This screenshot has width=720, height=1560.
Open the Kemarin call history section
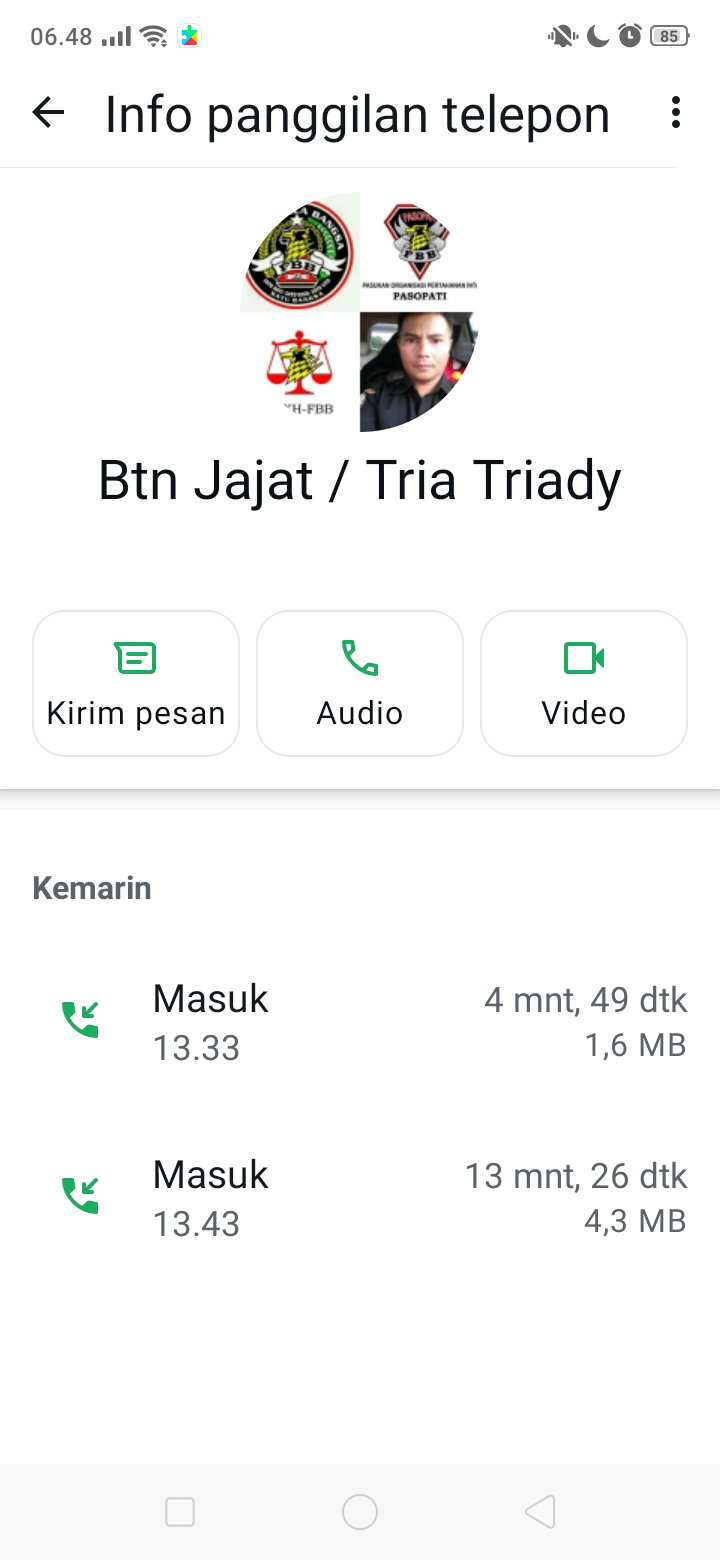tap(91, 887)
